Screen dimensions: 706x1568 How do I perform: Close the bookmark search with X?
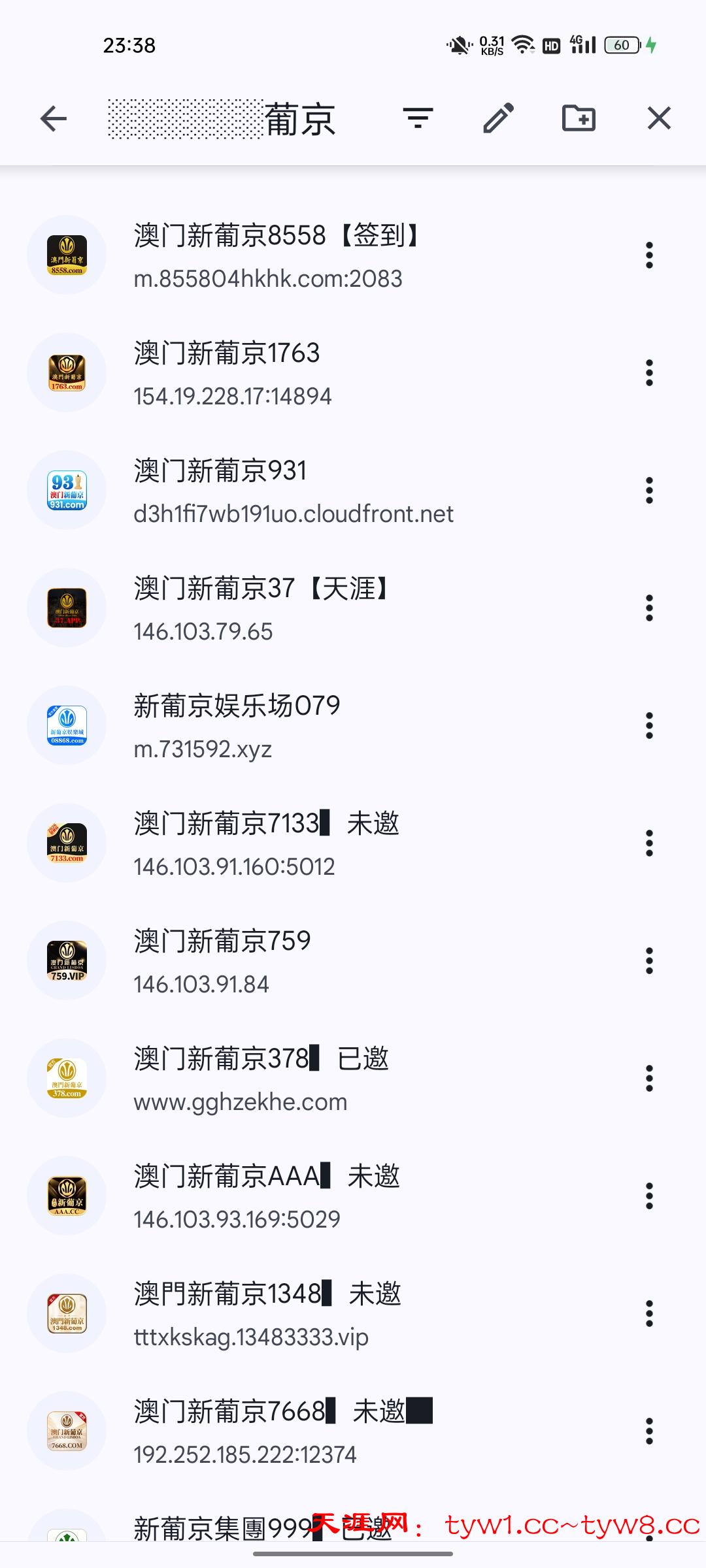[658, 118]
